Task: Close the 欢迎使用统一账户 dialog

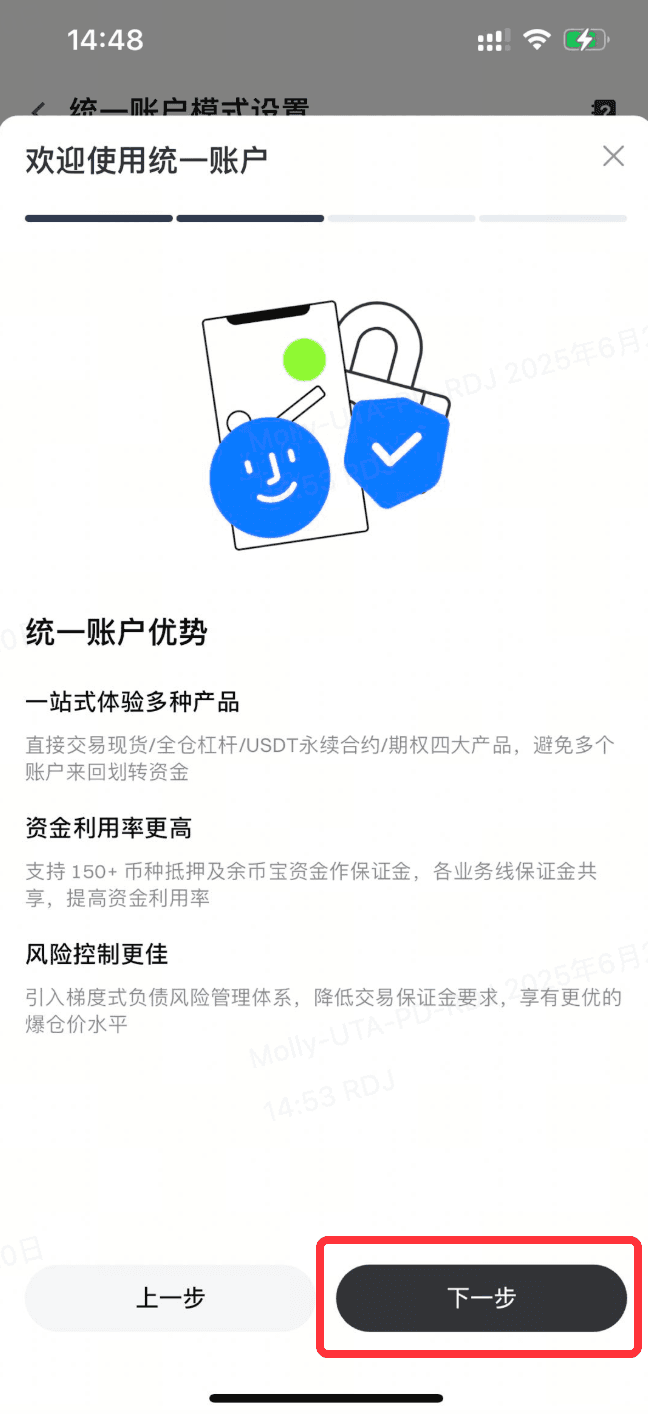Action: point(613,156)
